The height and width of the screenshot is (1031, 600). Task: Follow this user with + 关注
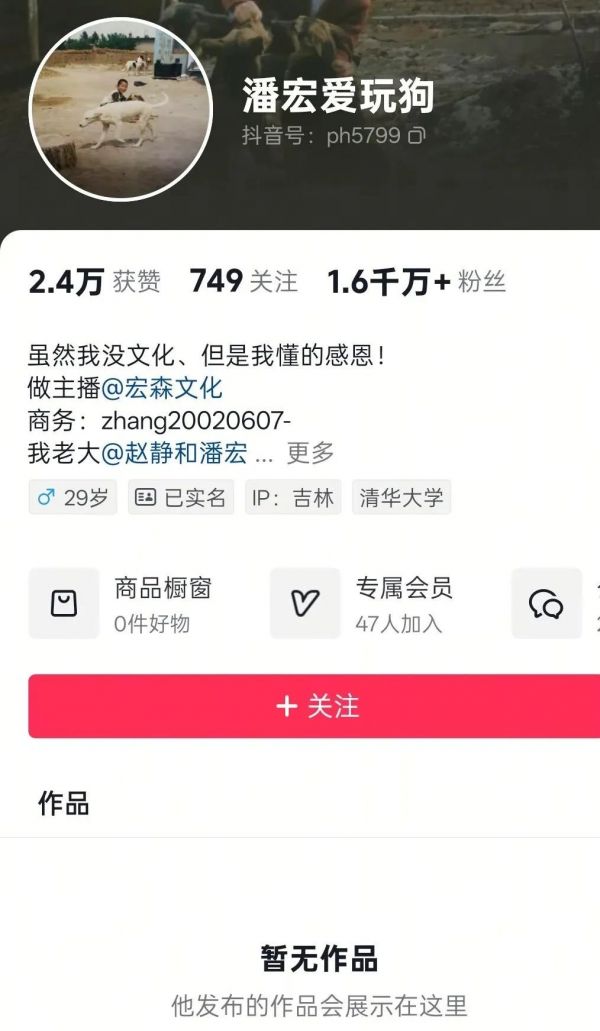pyautogui.click(x=316, y=706)
